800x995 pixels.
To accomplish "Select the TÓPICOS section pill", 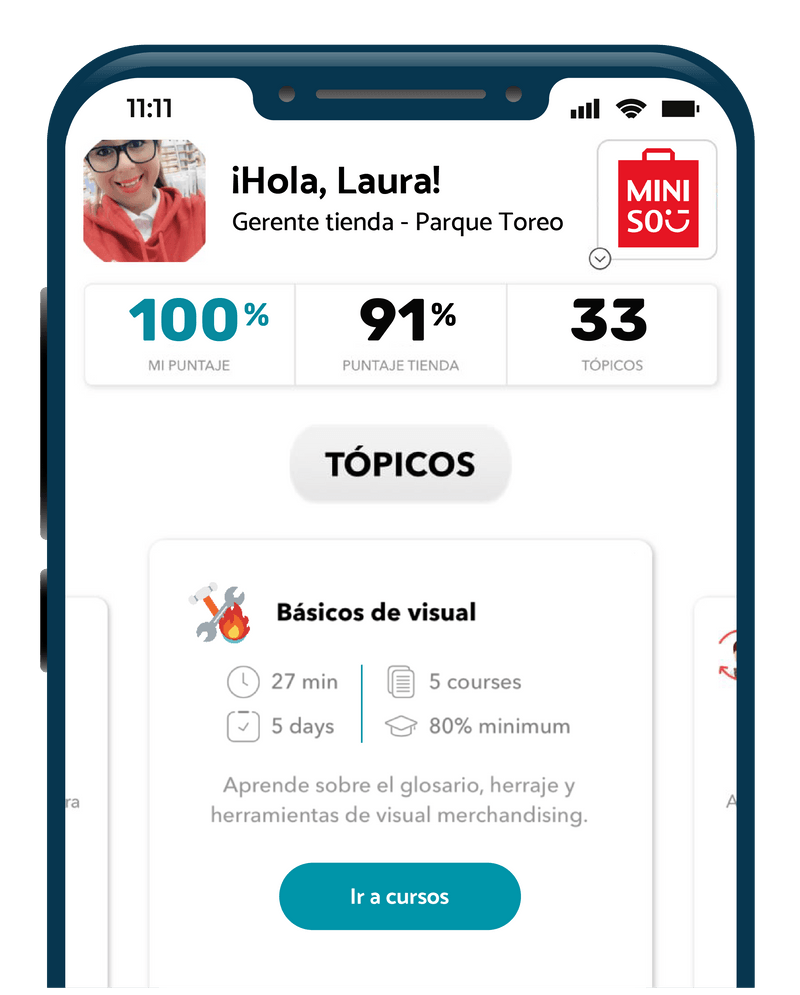I will tap(400, 463).
